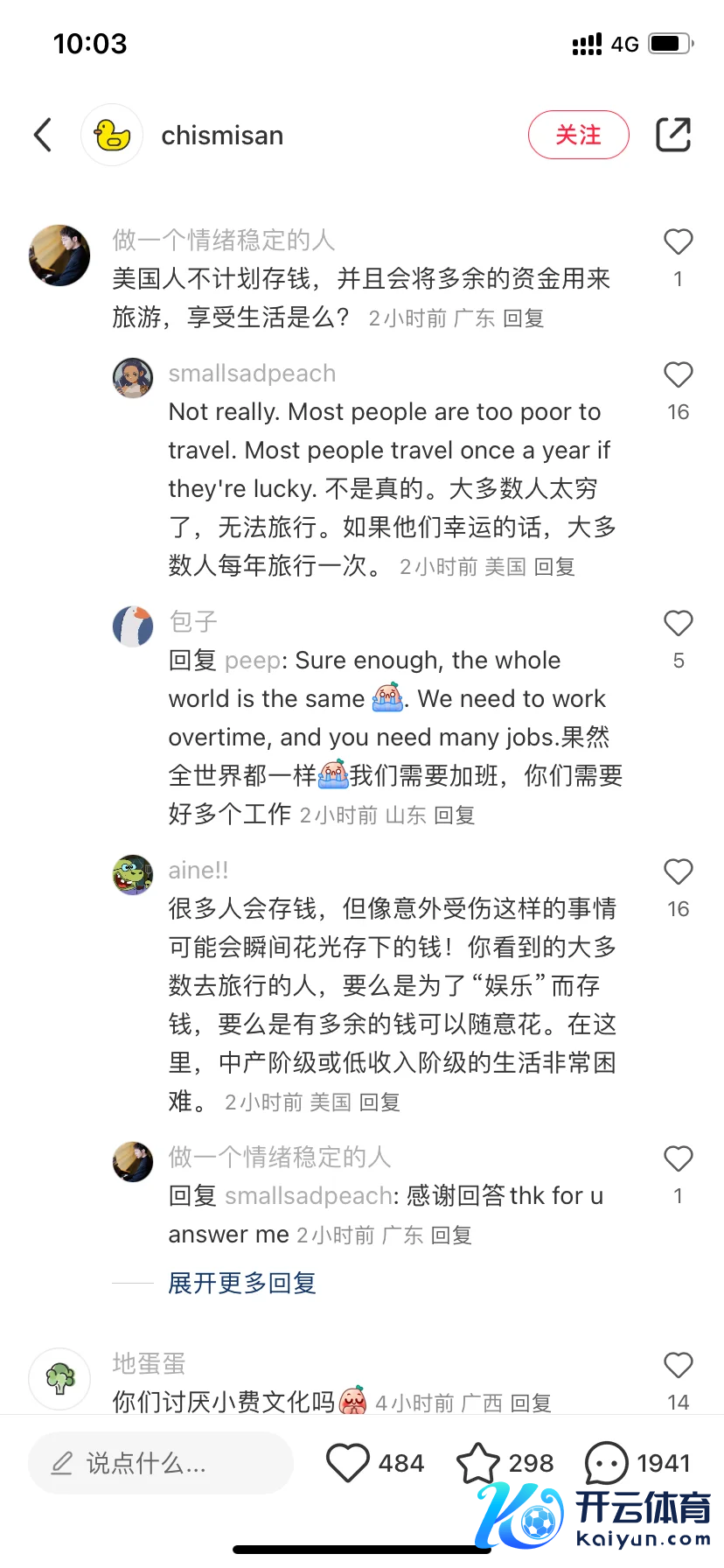Open smallsadpeach's avatar
This screenshot has height=1568, width=724.
coord(133,378)
